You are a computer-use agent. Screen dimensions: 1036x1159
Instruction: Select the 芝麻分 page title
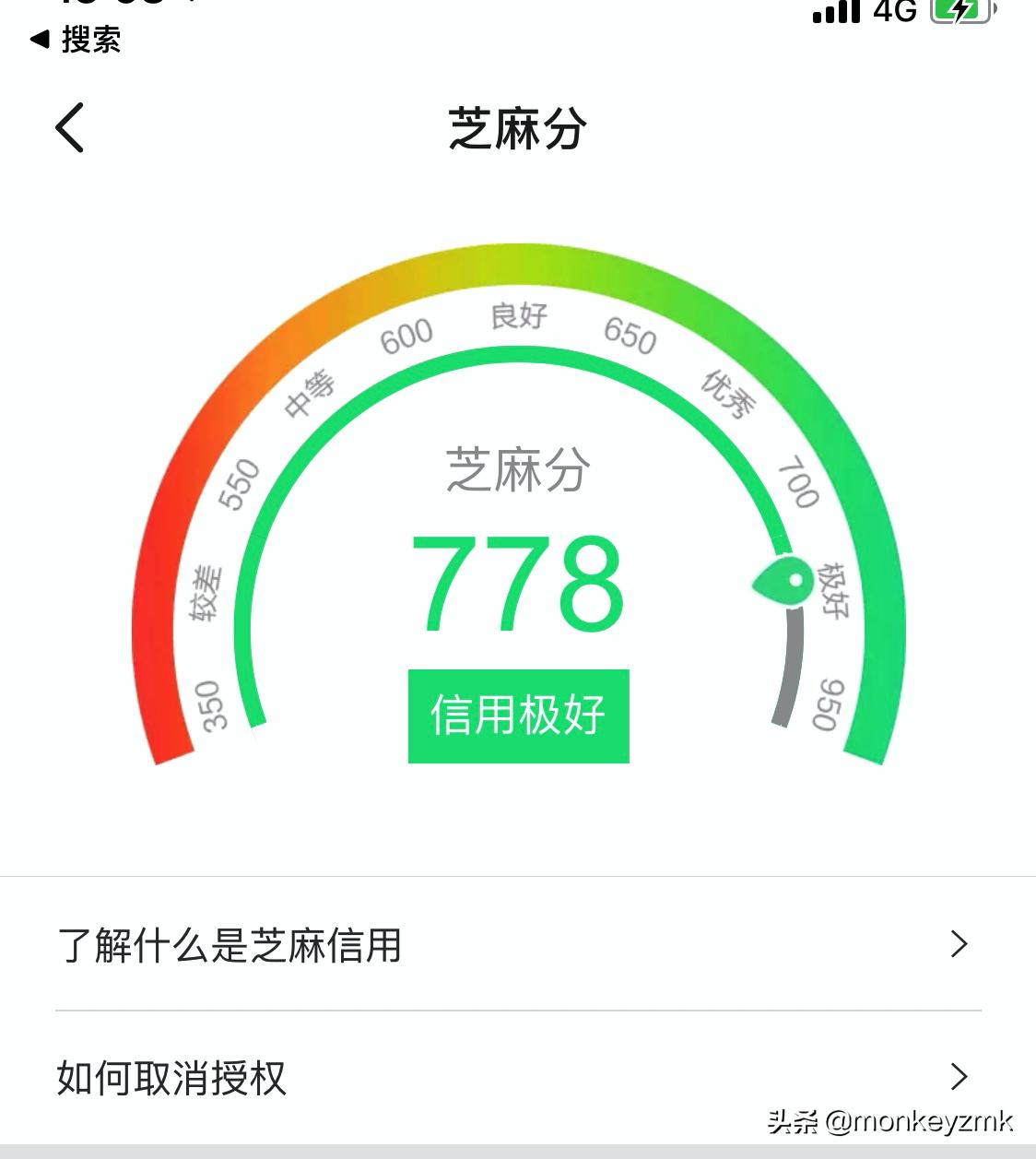coord(517,129)
